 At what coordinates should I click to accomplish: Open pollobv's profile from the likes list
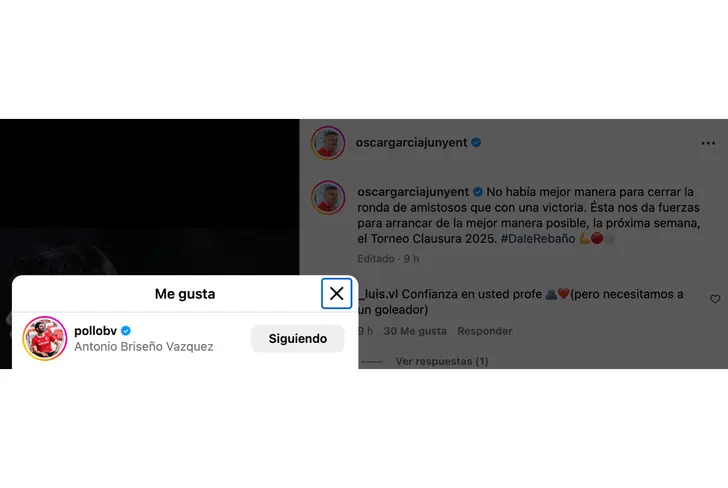tap(96, 330)
